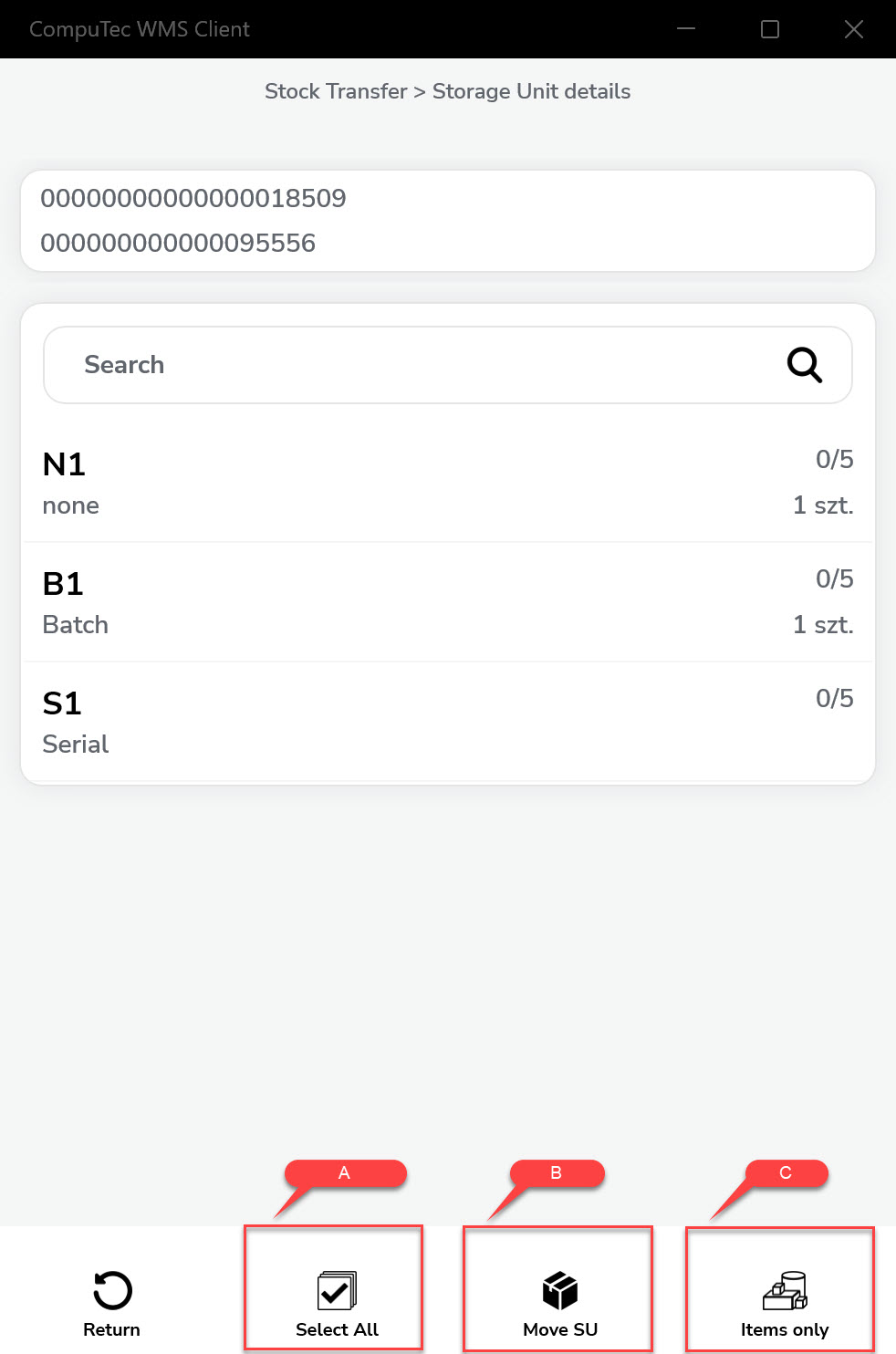Tap the Return circular arrow icon
Viewport: 896px width, 1354px height.
pyautogui.click(x=111, y=1288)
